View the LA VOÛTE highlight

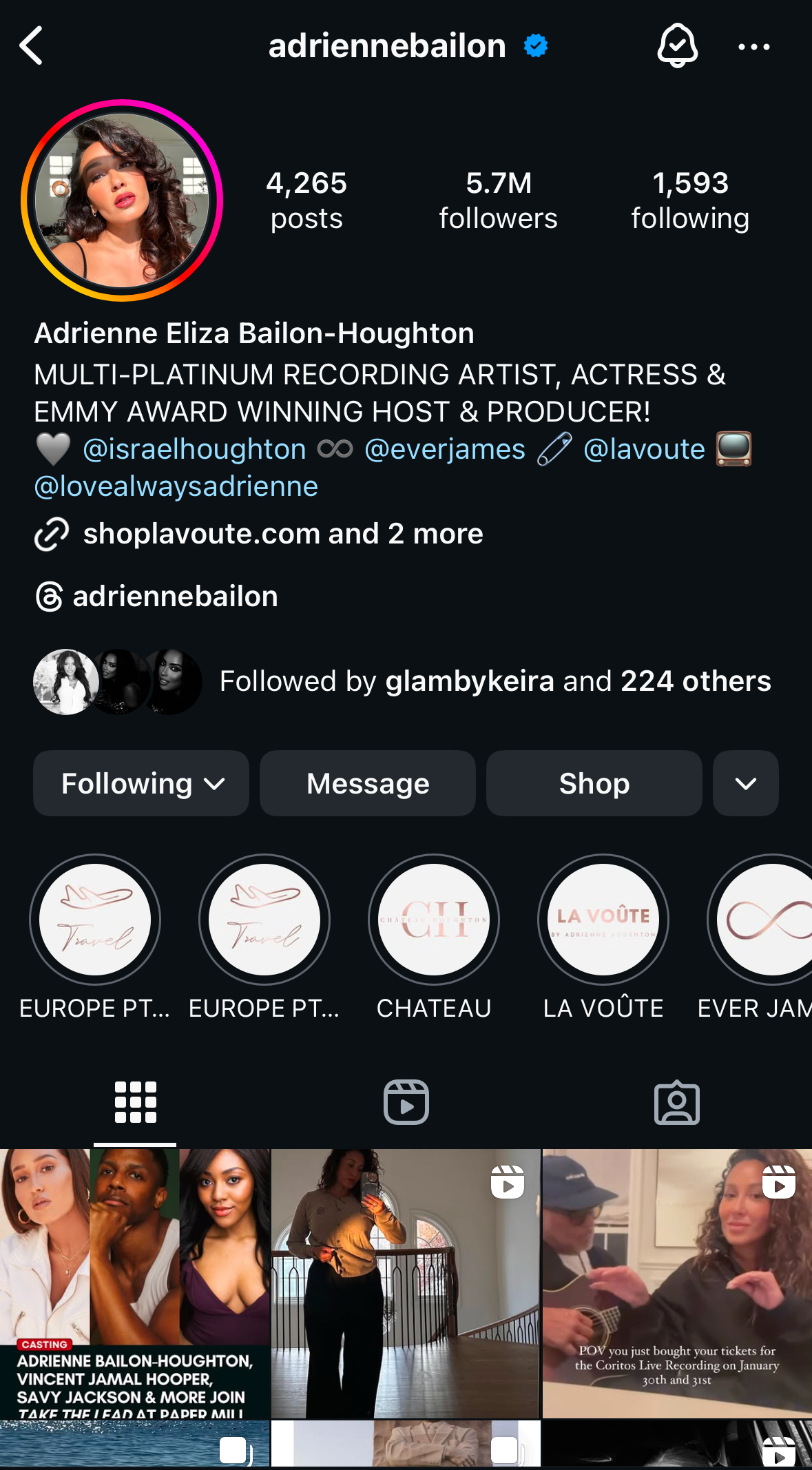[x=603, y=920]
